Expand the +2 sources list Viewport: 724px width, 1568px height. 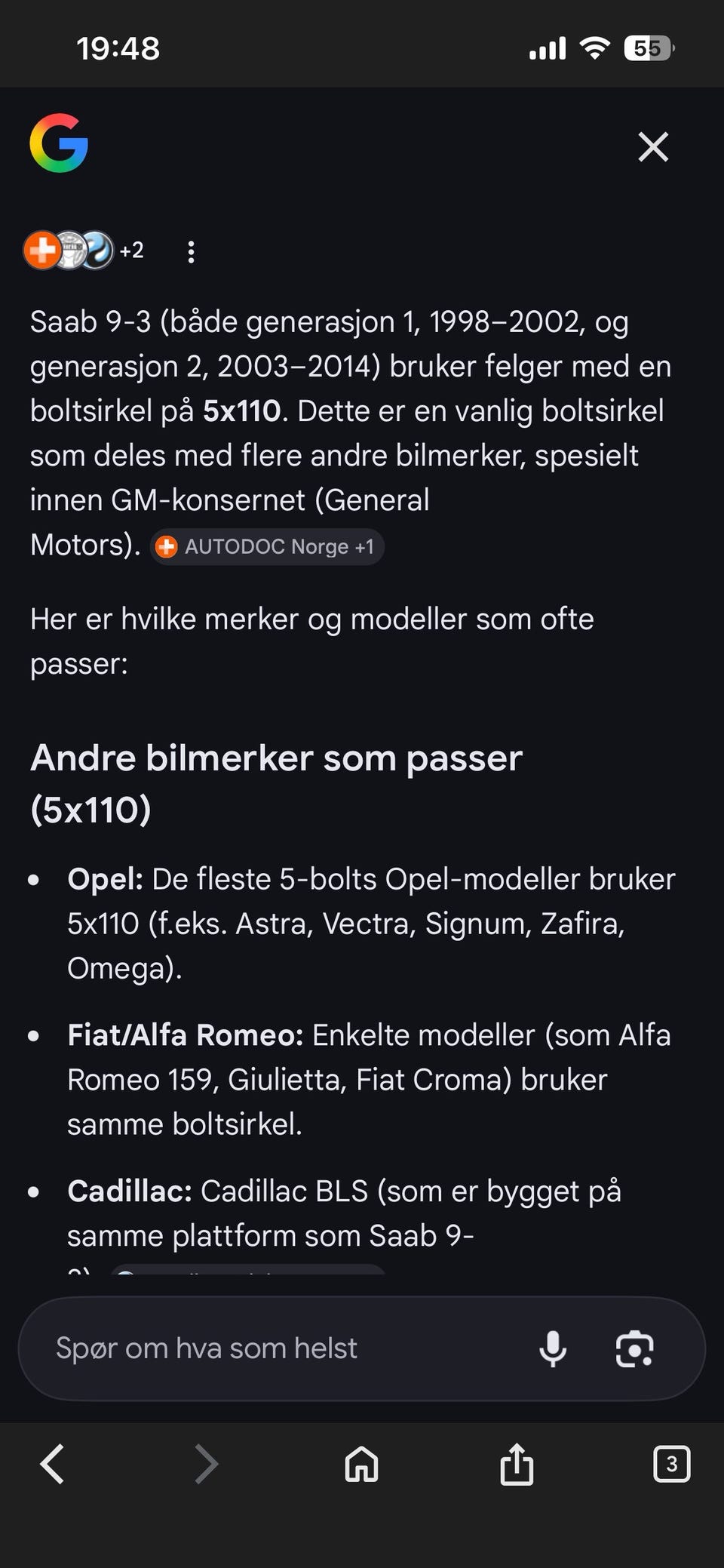coord(130,250)
